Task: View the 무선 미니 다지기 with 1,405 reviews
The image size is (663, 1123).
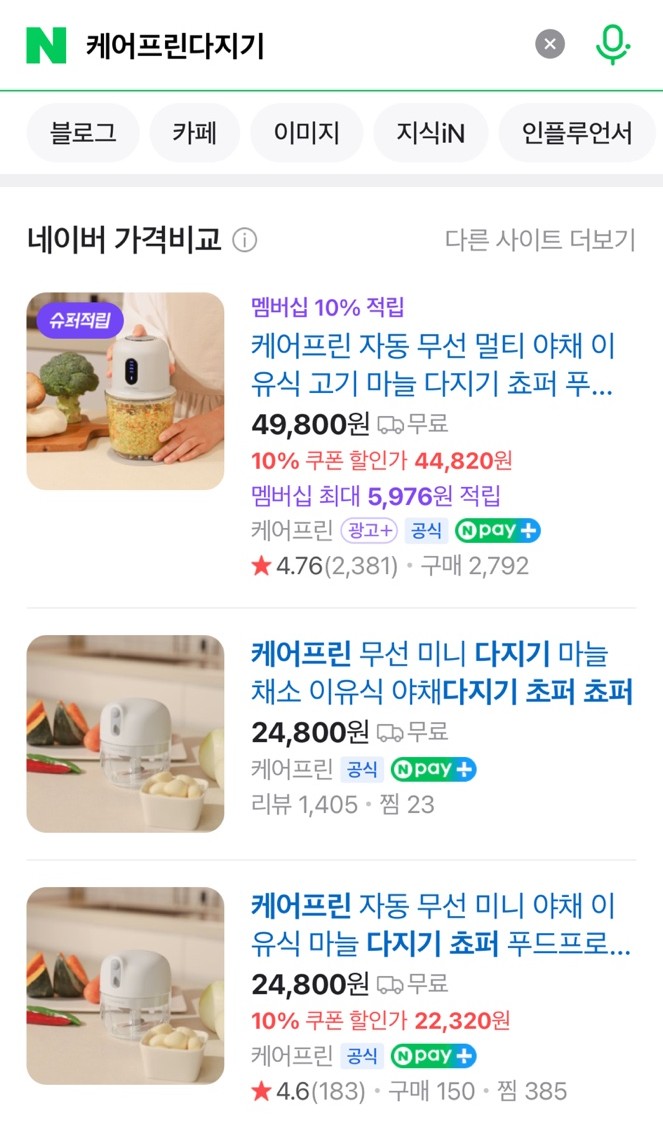Action: click(x=441, y=672)
